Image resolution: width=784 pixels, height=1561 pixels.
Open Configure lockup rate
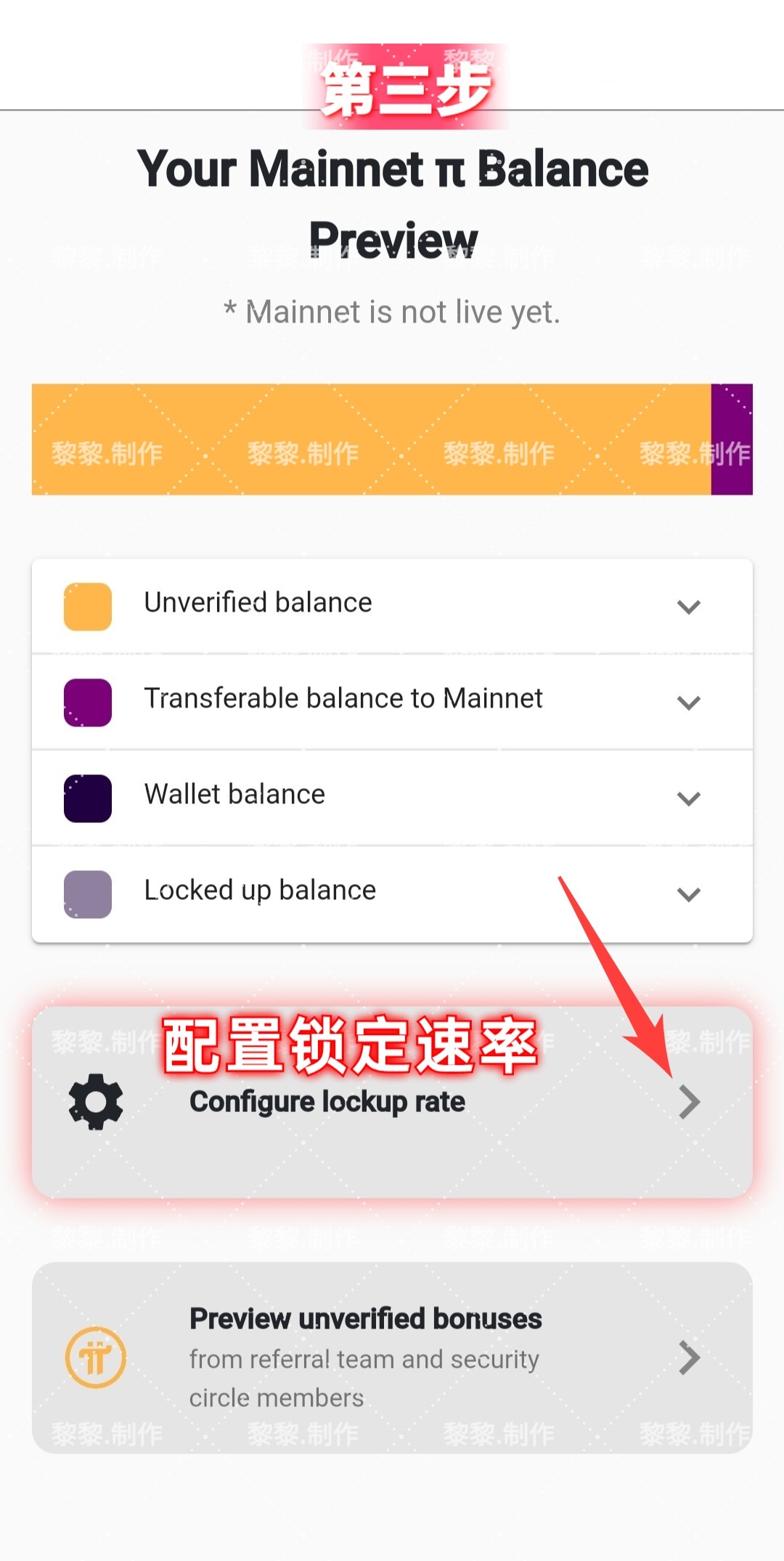392,1102
